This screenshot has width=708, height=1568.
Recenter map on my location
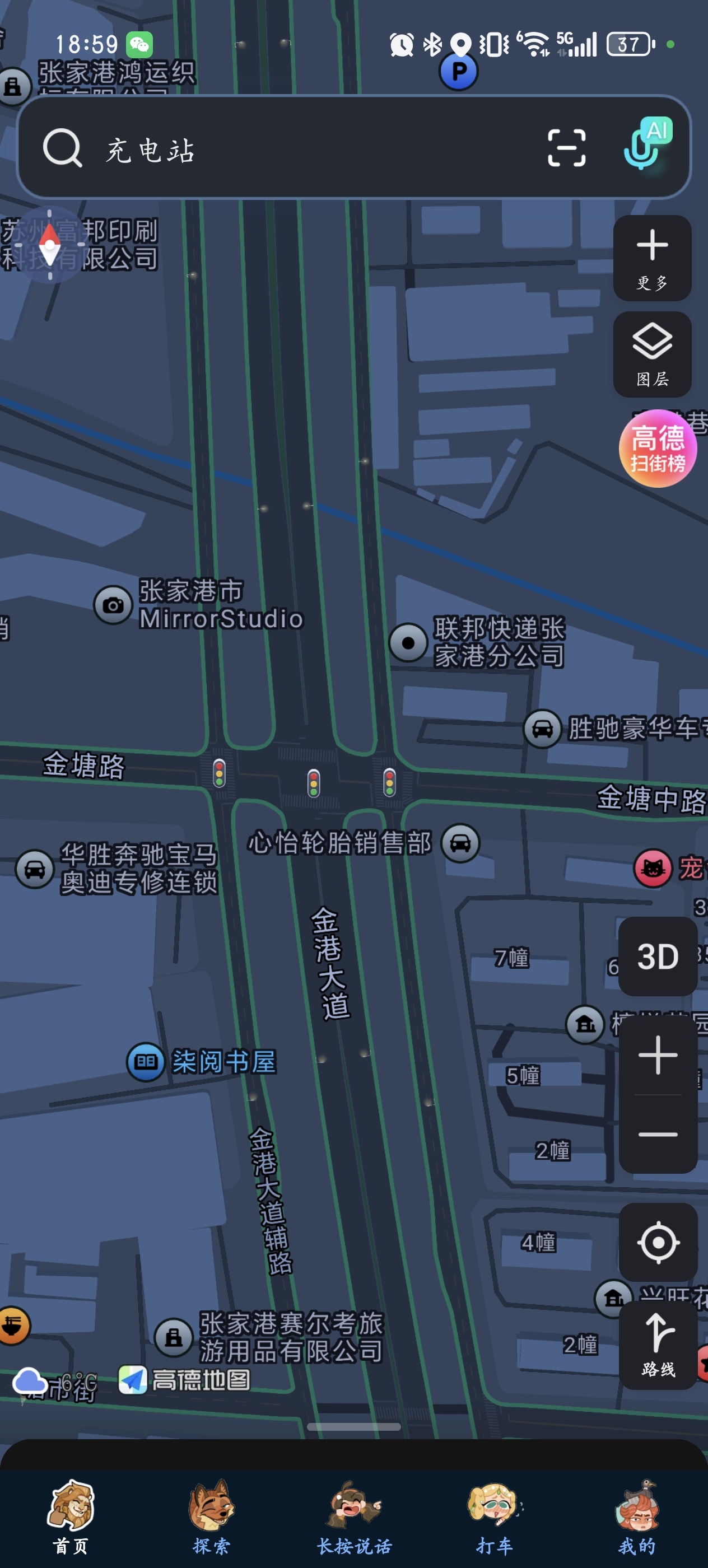(x=658, y=1242)
